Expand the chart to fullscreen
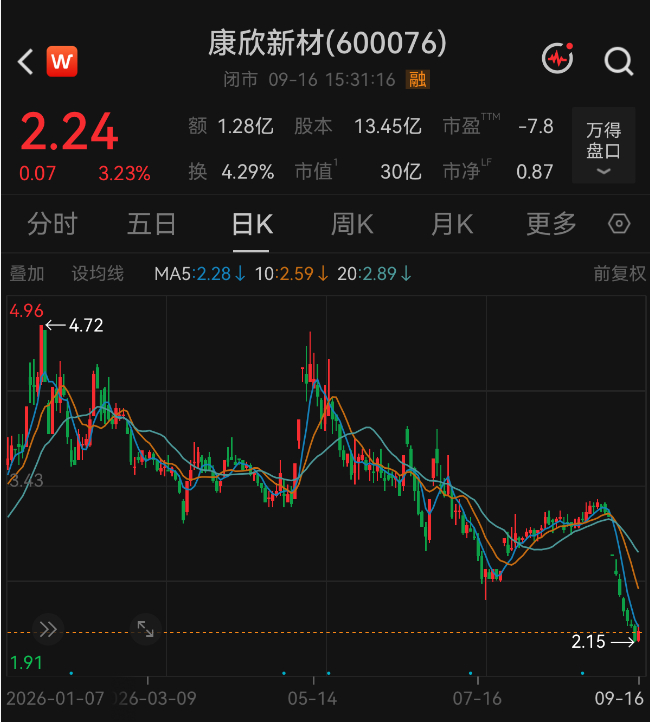650x722 pixels. (x=145, y=629)
